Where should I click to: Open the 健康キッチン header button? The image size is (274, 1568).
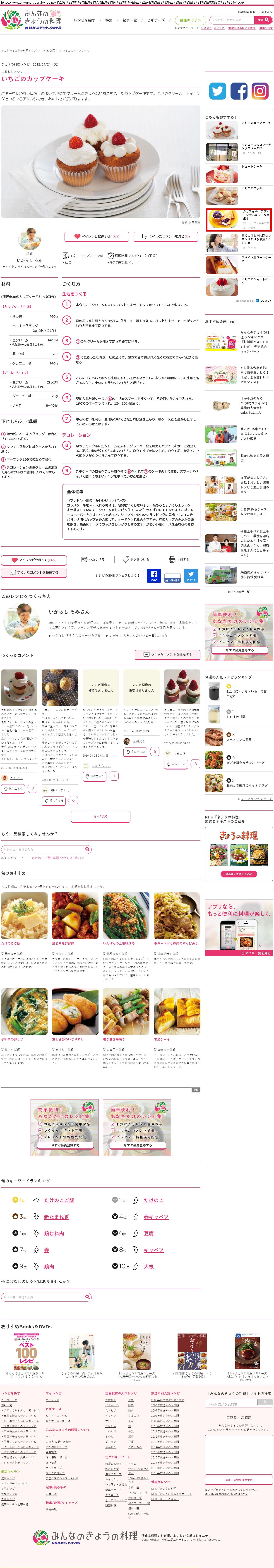(191, 20)
